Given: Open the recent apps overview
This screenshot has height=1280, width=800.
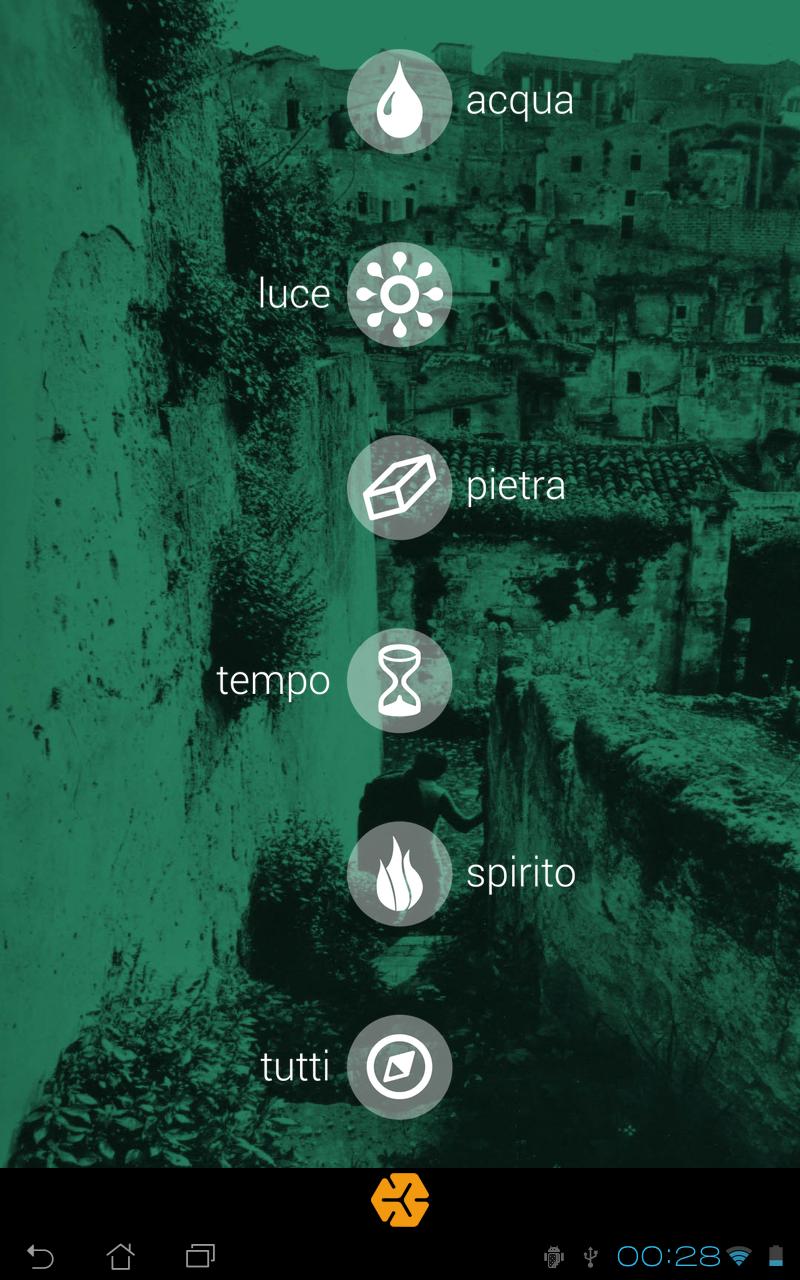Looking at the screenshot, I should coord(200,1255).
